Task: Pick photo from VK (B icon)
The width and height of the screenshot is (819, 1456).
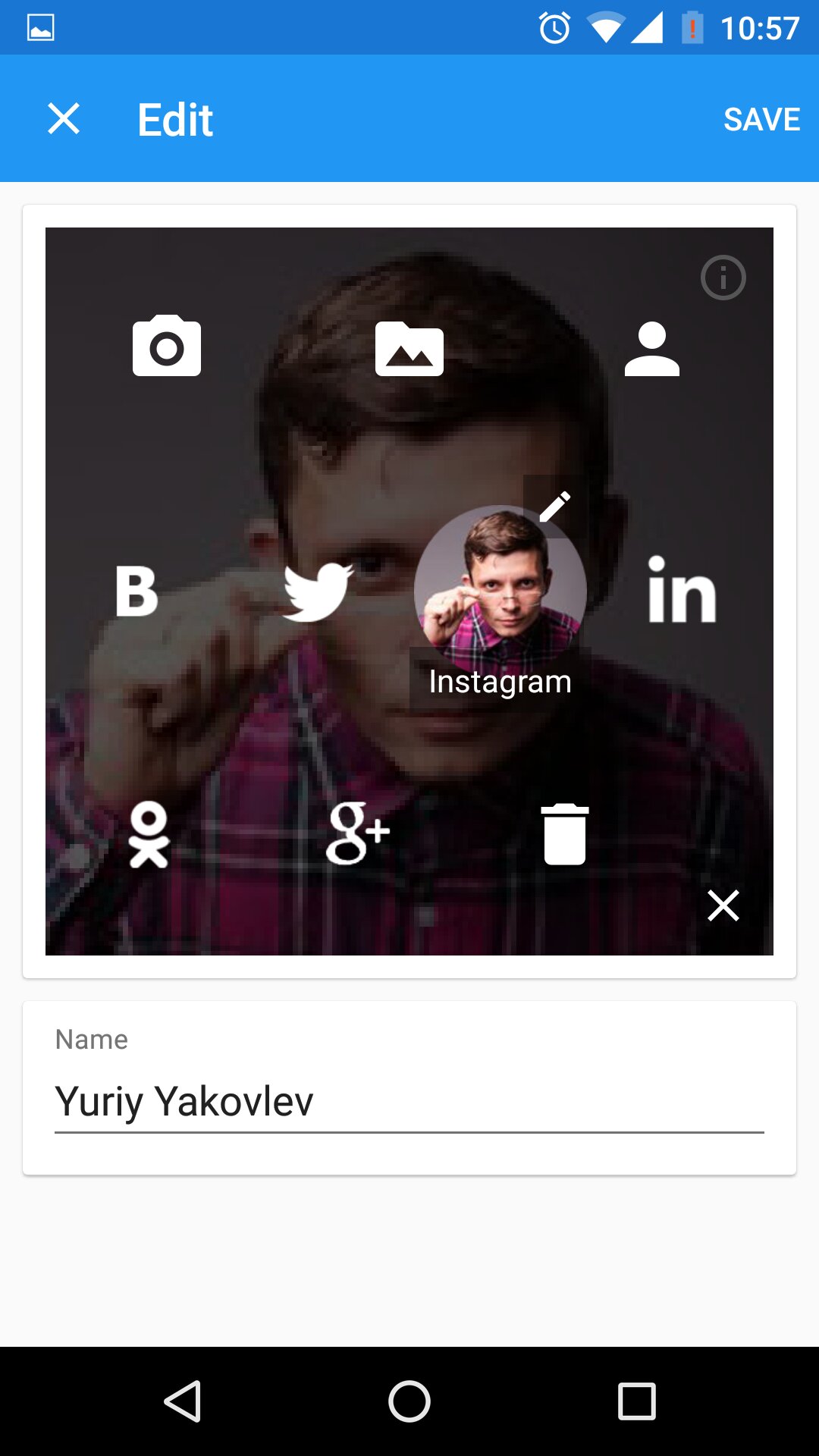Action: pyautogui.click(x=136, y=591)
